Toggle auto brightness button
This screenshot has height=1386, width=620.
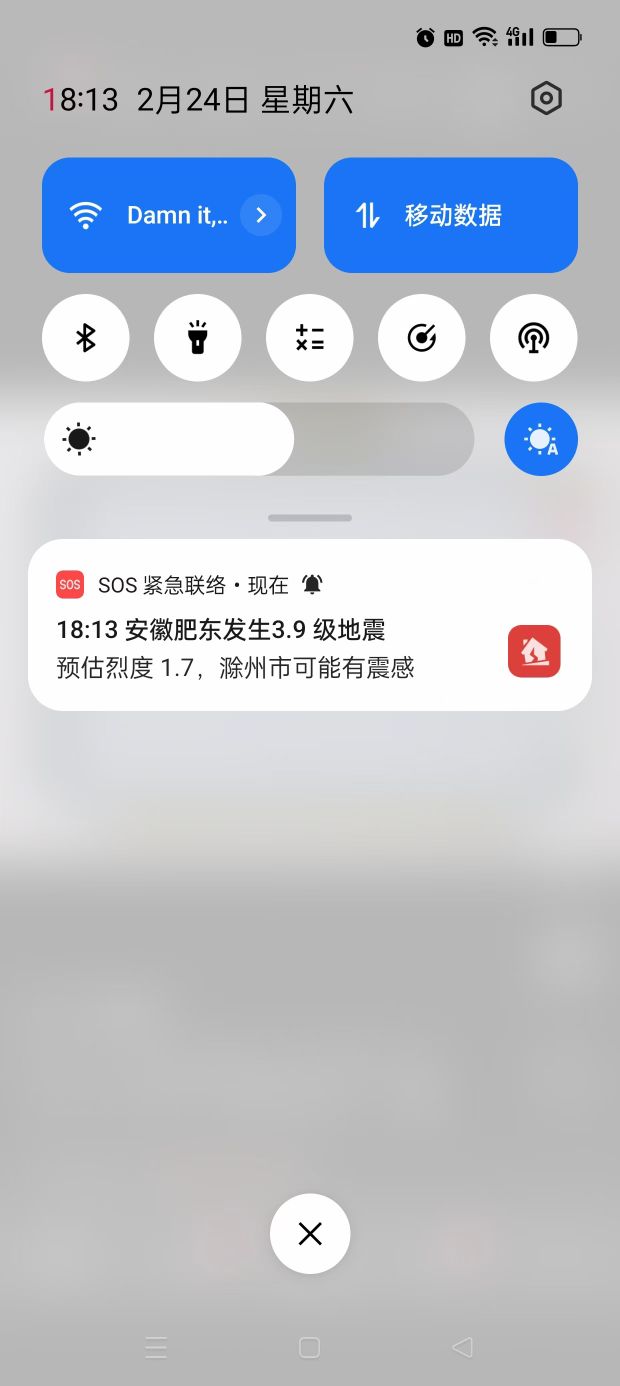pyautogui.click(x=541, y=439)
